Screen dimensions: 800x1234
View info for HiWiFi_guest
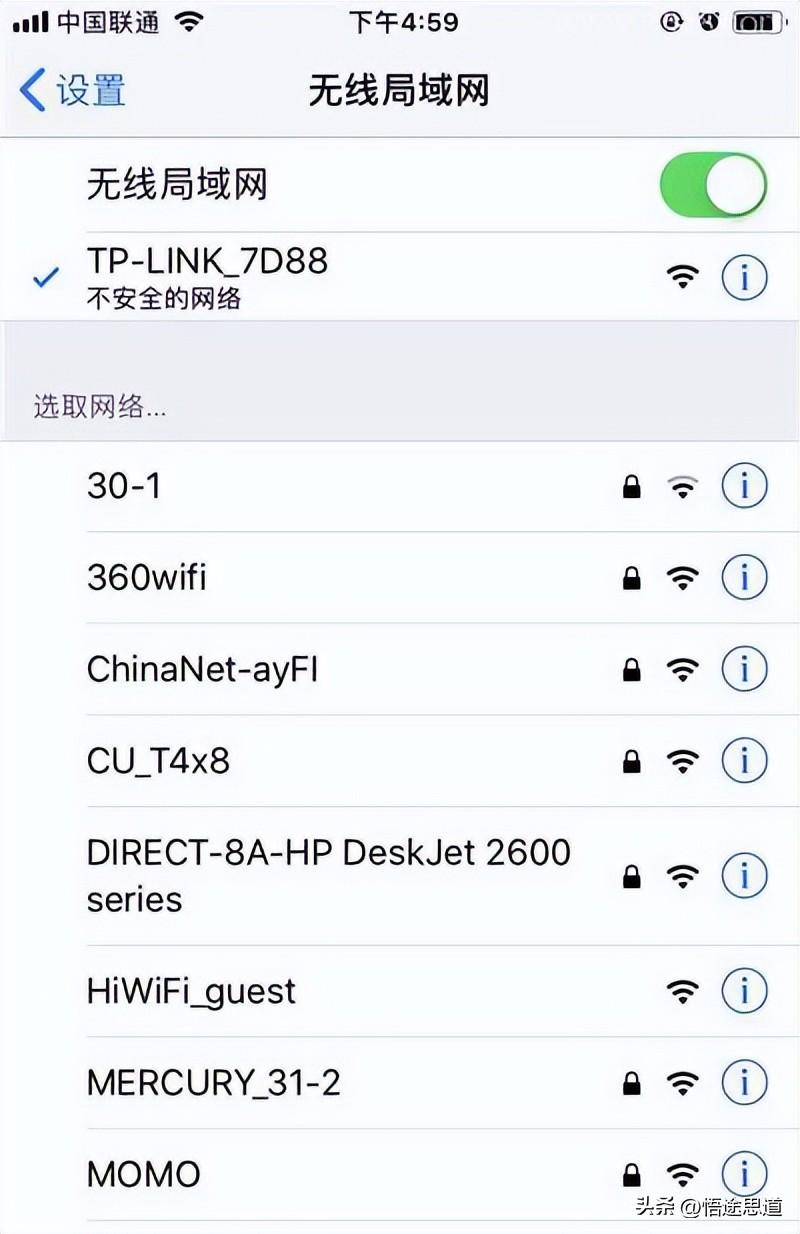pos(744,991)
